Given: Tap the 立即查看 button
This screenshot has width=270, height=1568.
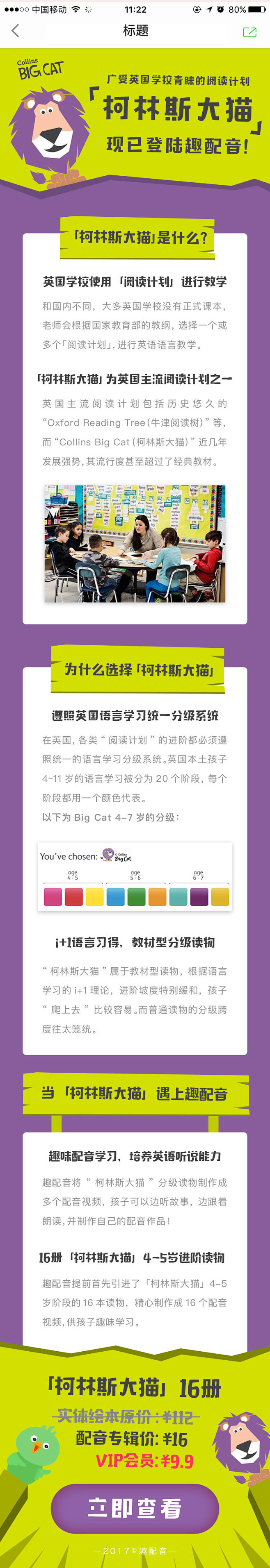Looking at the screenshot, I should 135,1508.
